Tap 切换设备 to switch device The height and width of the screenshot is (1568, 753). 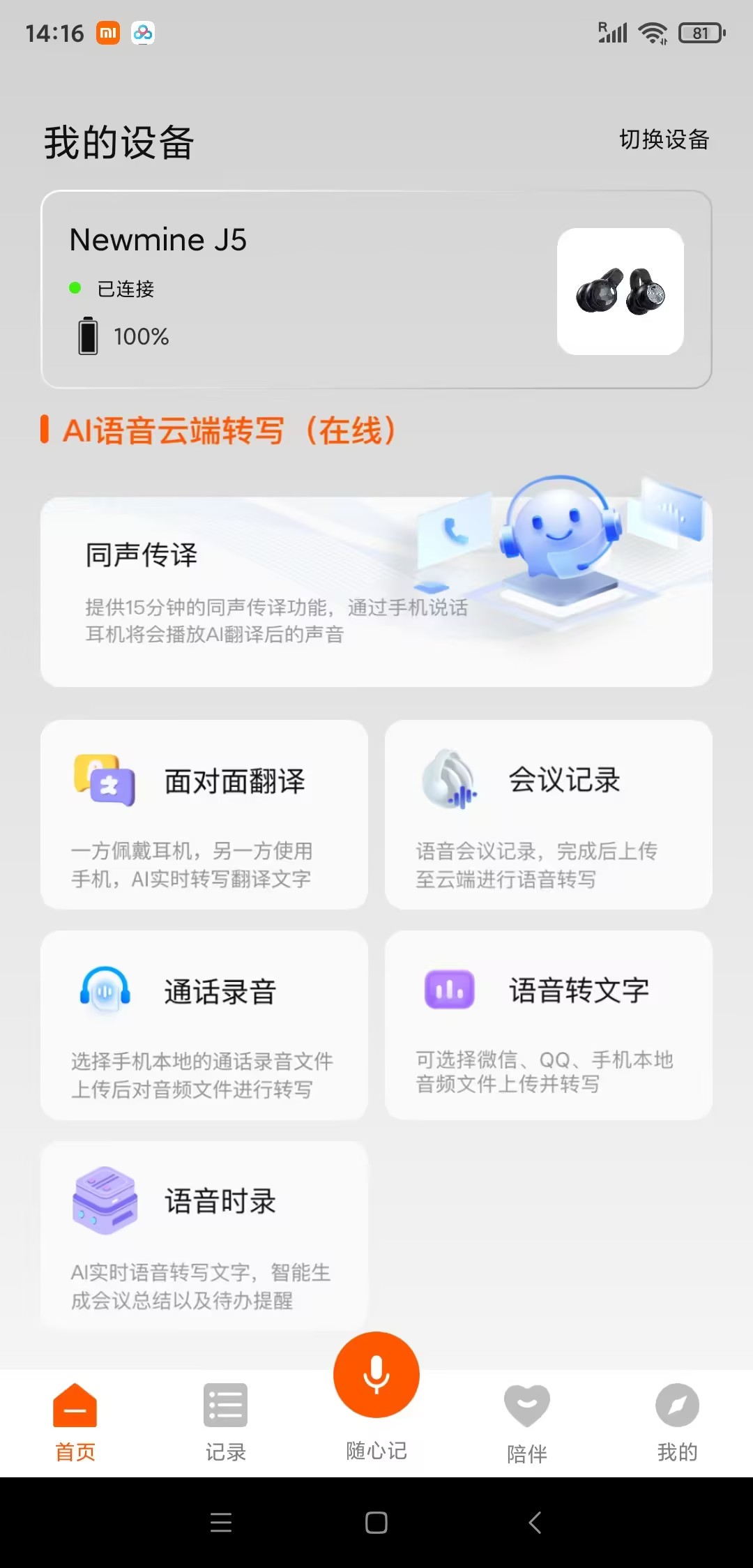[x=663, y=140]
